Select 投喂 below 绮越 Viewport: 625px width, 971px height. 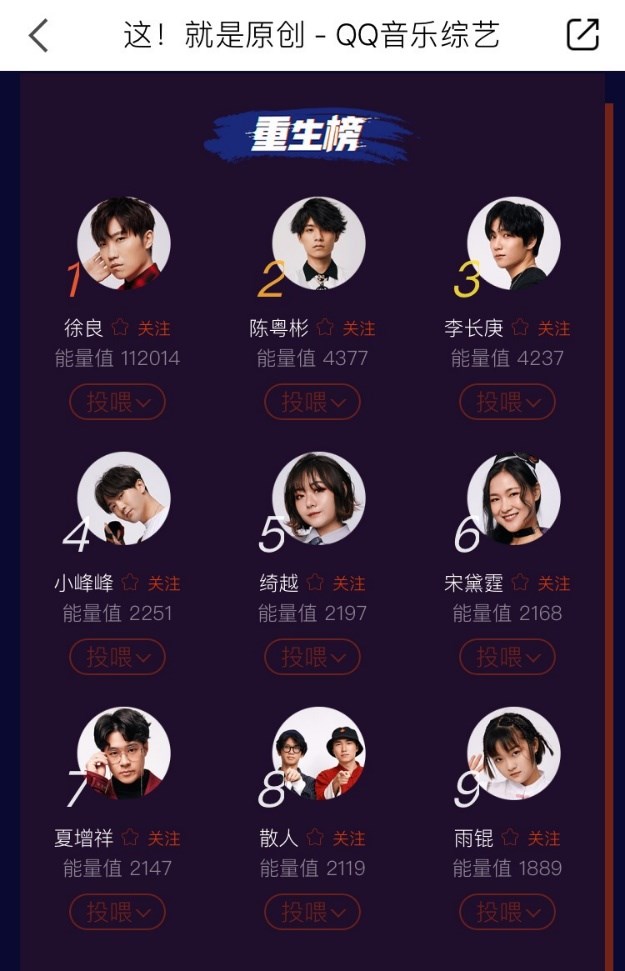click(312, 657)
